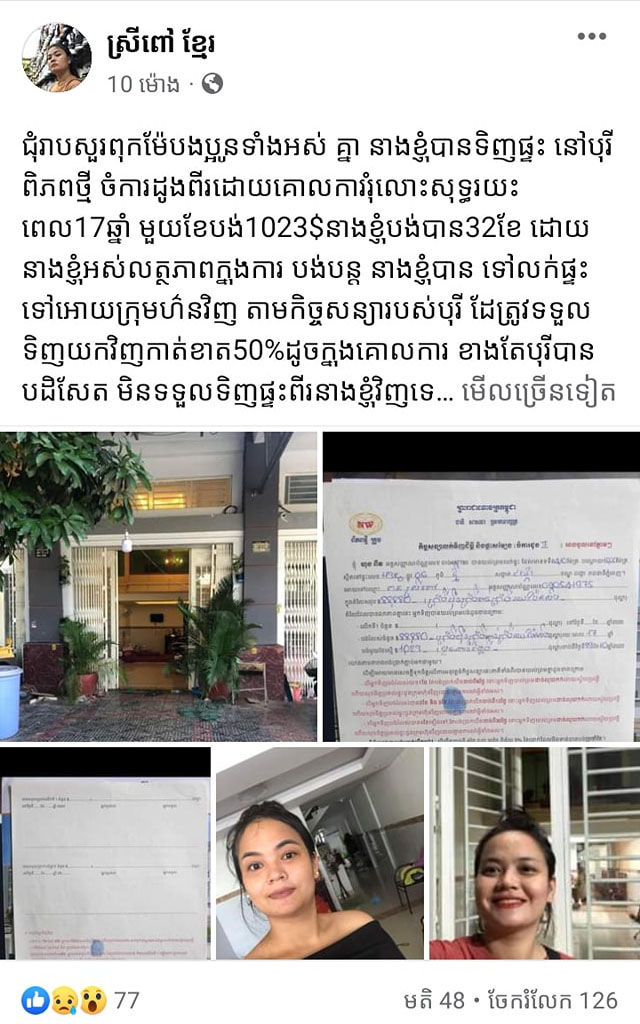Screen dimensions: 640x1024
Task: Open the 48 comments (មតិ 48)
Action: [x=437, y=999]
